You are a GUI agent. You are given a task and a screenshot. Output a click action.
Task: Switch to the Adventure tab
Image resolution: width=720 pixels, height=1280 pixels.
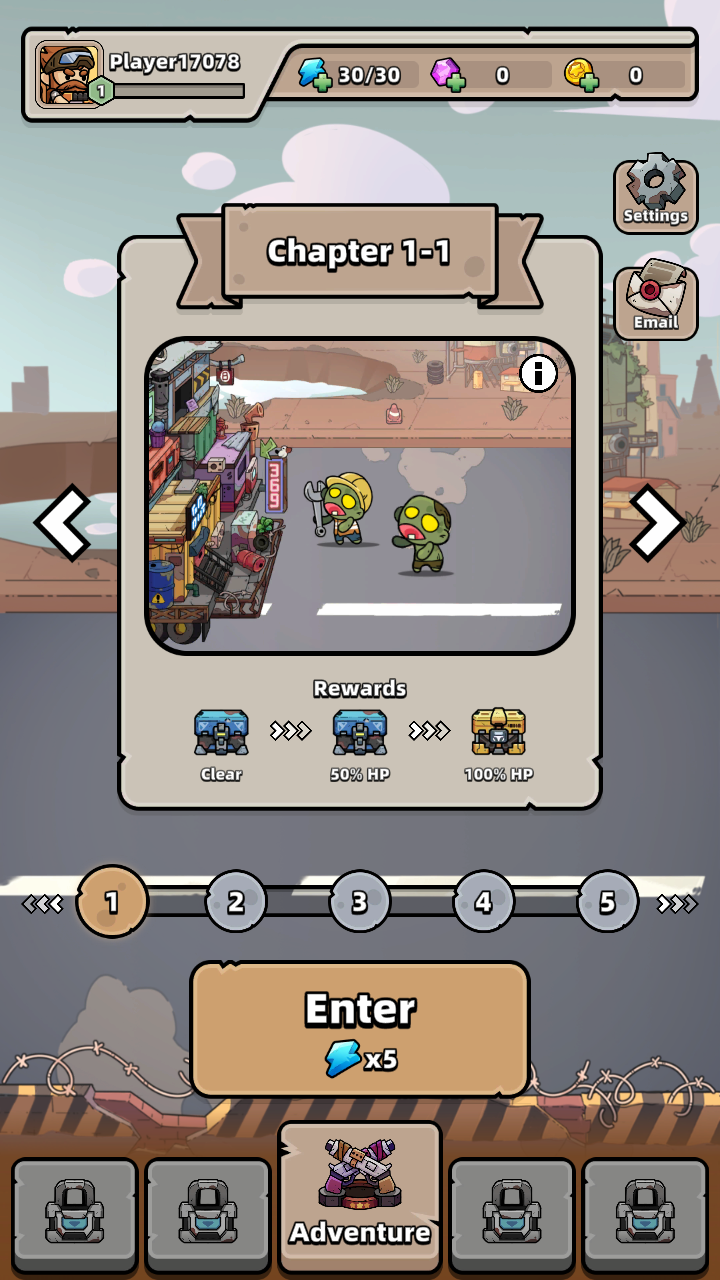coord(360,1195)
